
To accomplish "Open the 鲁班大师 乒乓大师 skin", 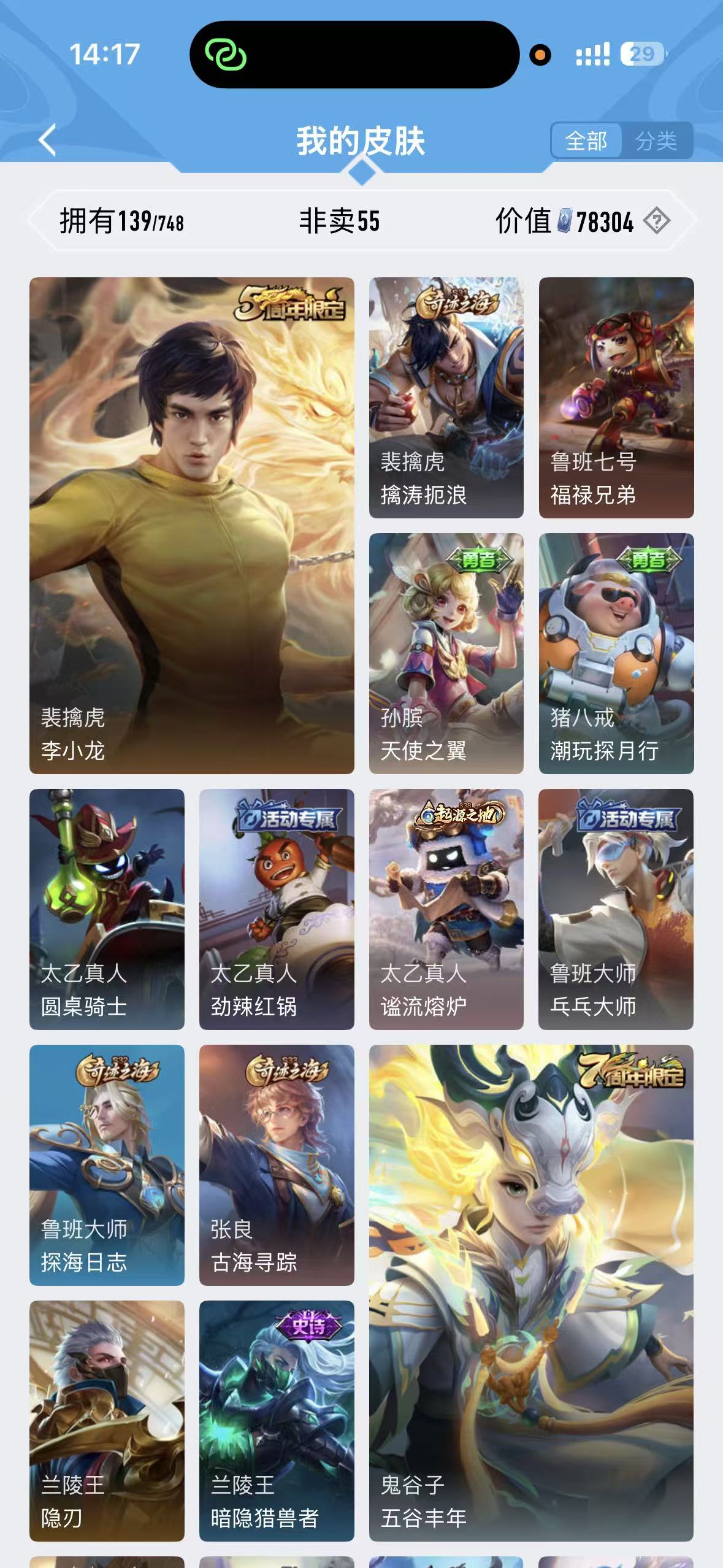I will (x=616, y=909).
